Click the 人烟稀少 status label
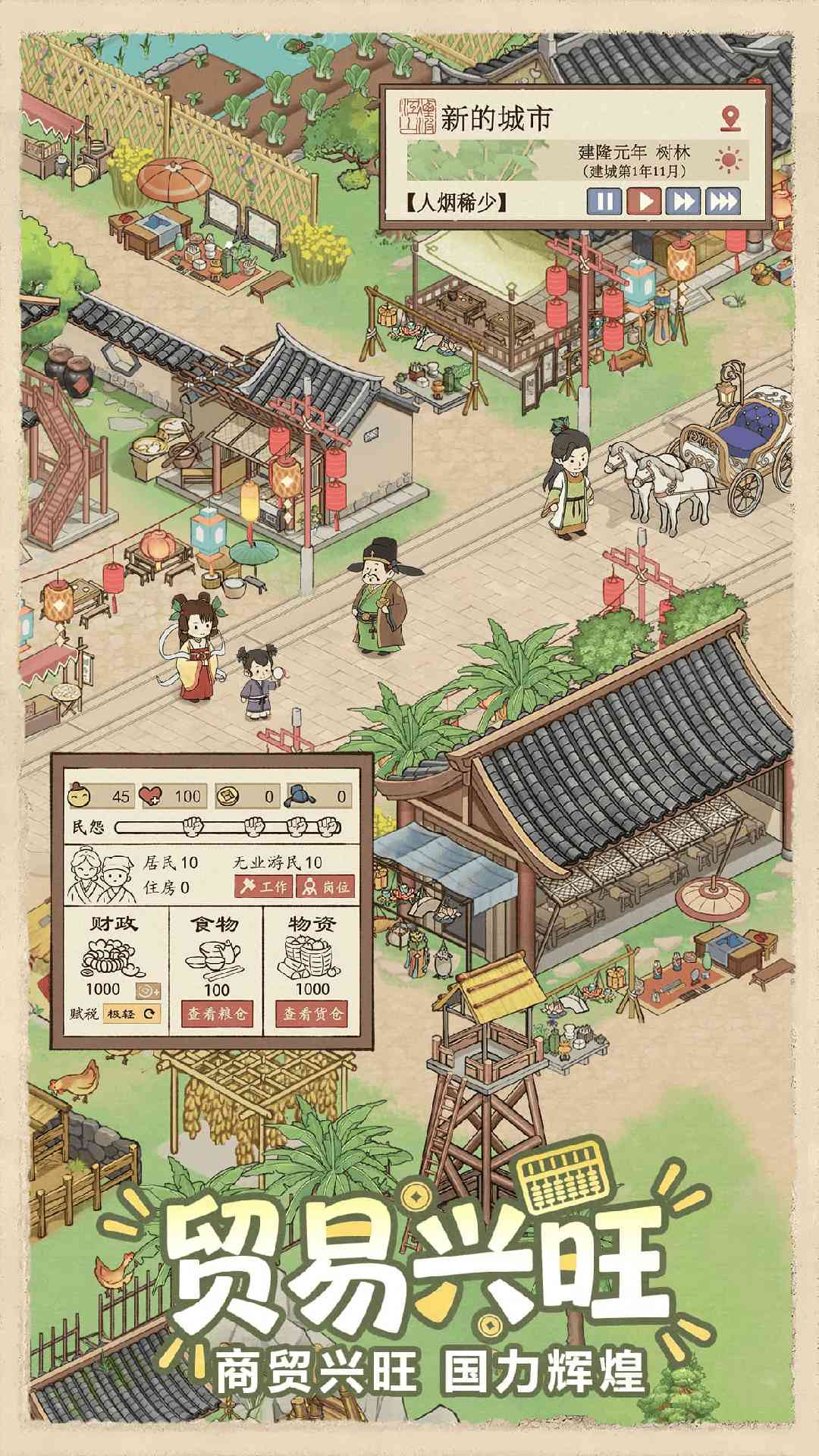The height and width of the screenshot is (1456, 819). (x=458, y=200)
